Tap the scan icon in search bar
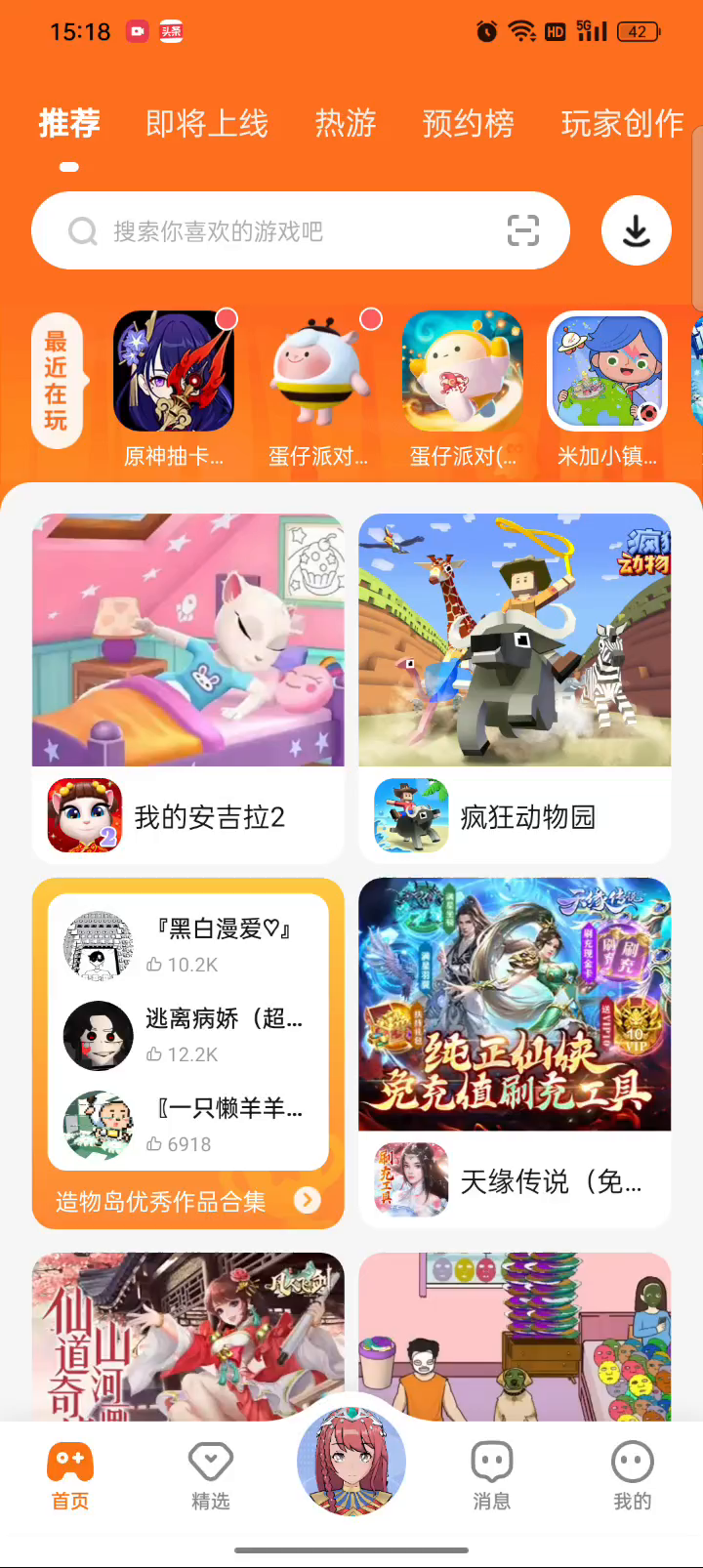This screenshot has width=703, height=1568. tap(523, 231)
